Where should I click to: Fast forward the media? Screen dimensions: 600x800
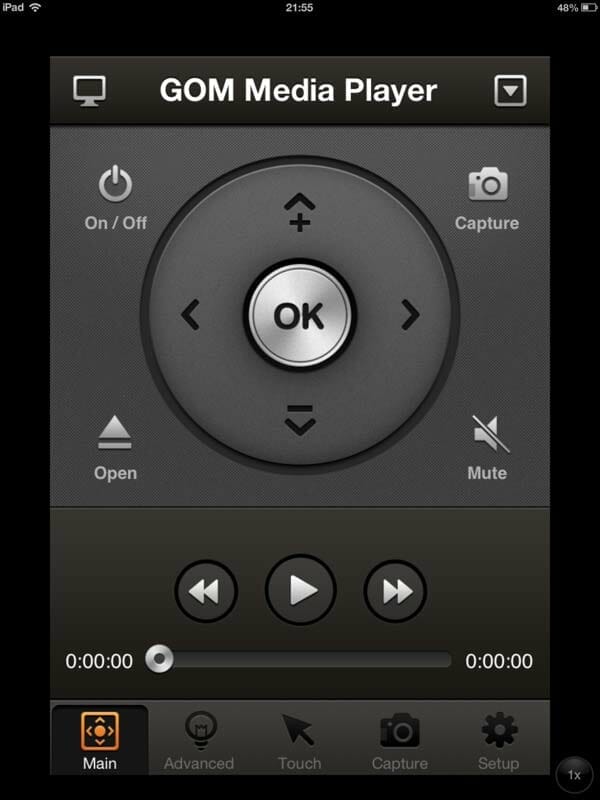tap(396, 592)
